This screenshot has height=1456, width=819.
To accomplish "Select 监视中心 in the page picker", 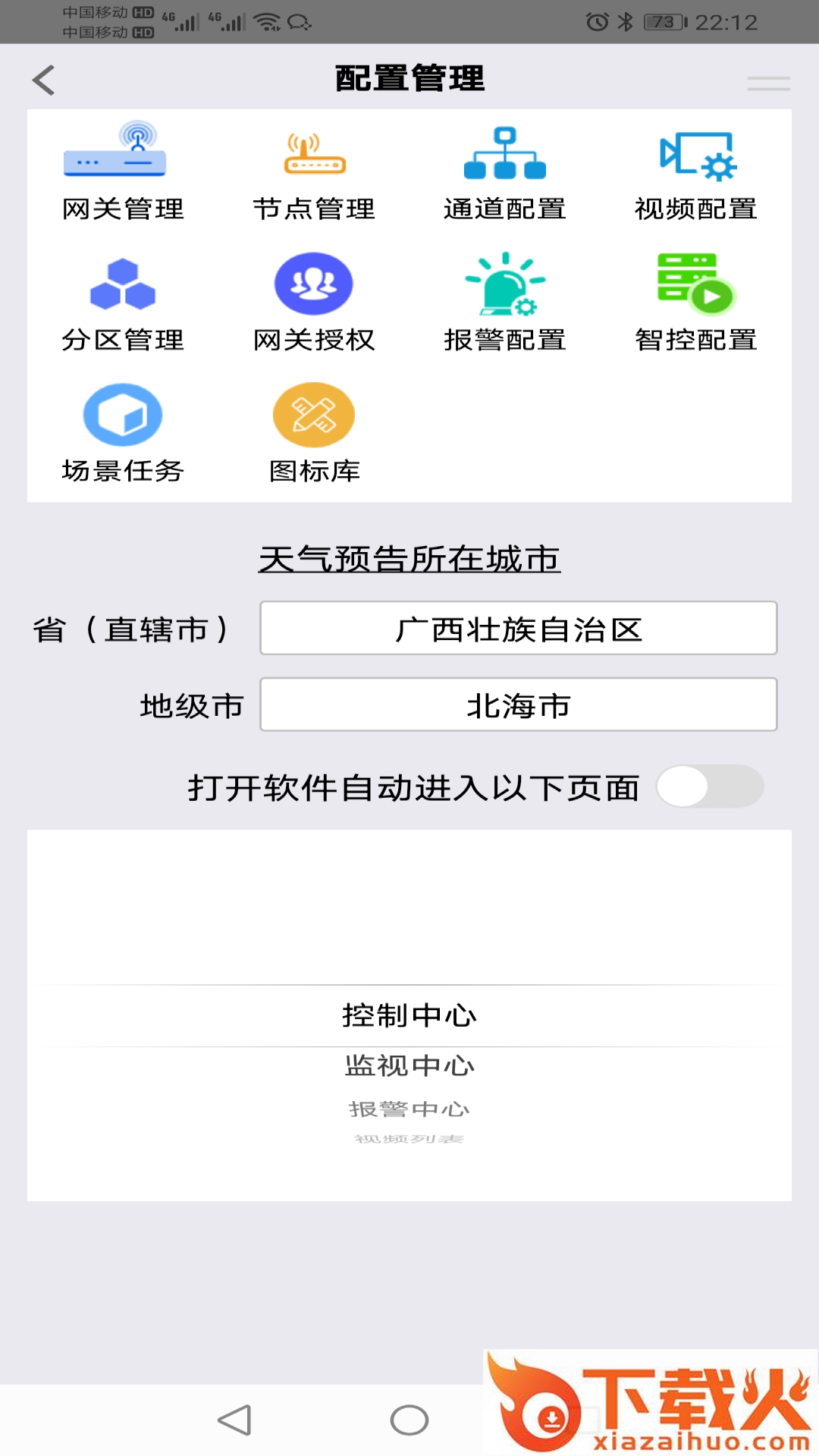I will (409, 1066).
